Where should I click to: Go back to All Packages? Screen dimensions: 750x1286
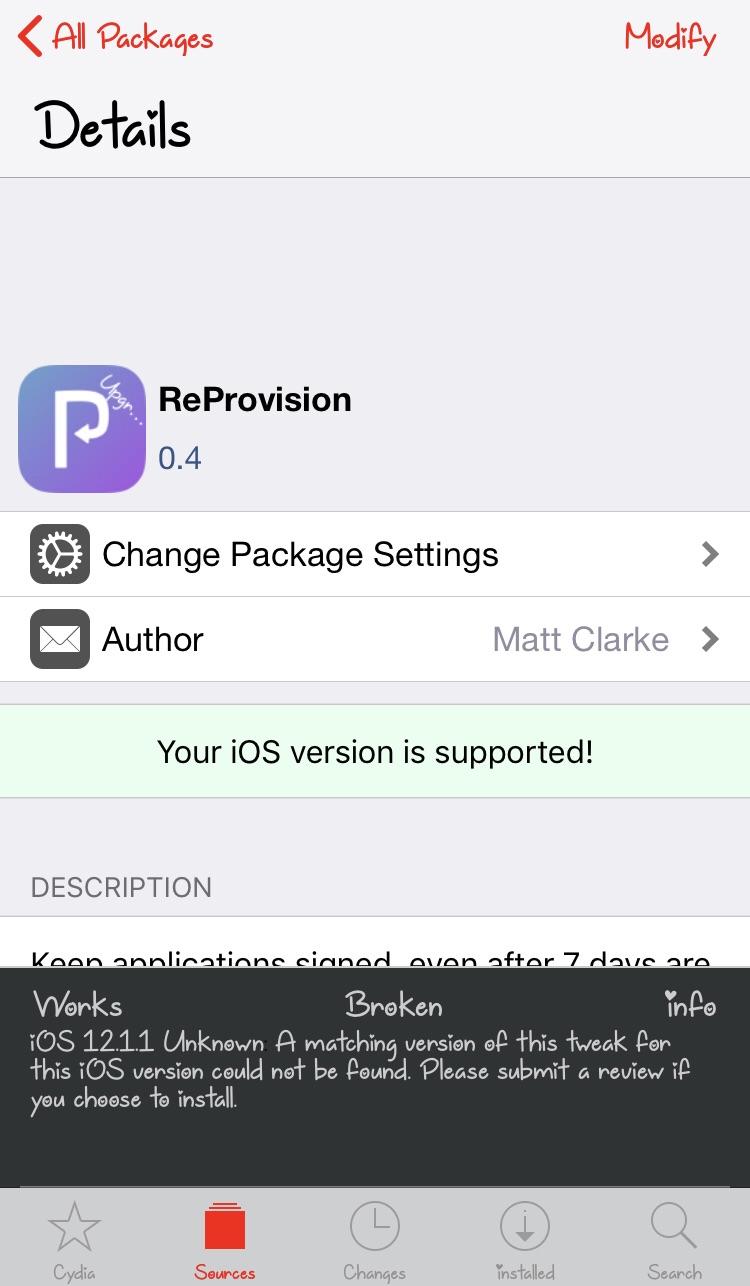[116, 38]
